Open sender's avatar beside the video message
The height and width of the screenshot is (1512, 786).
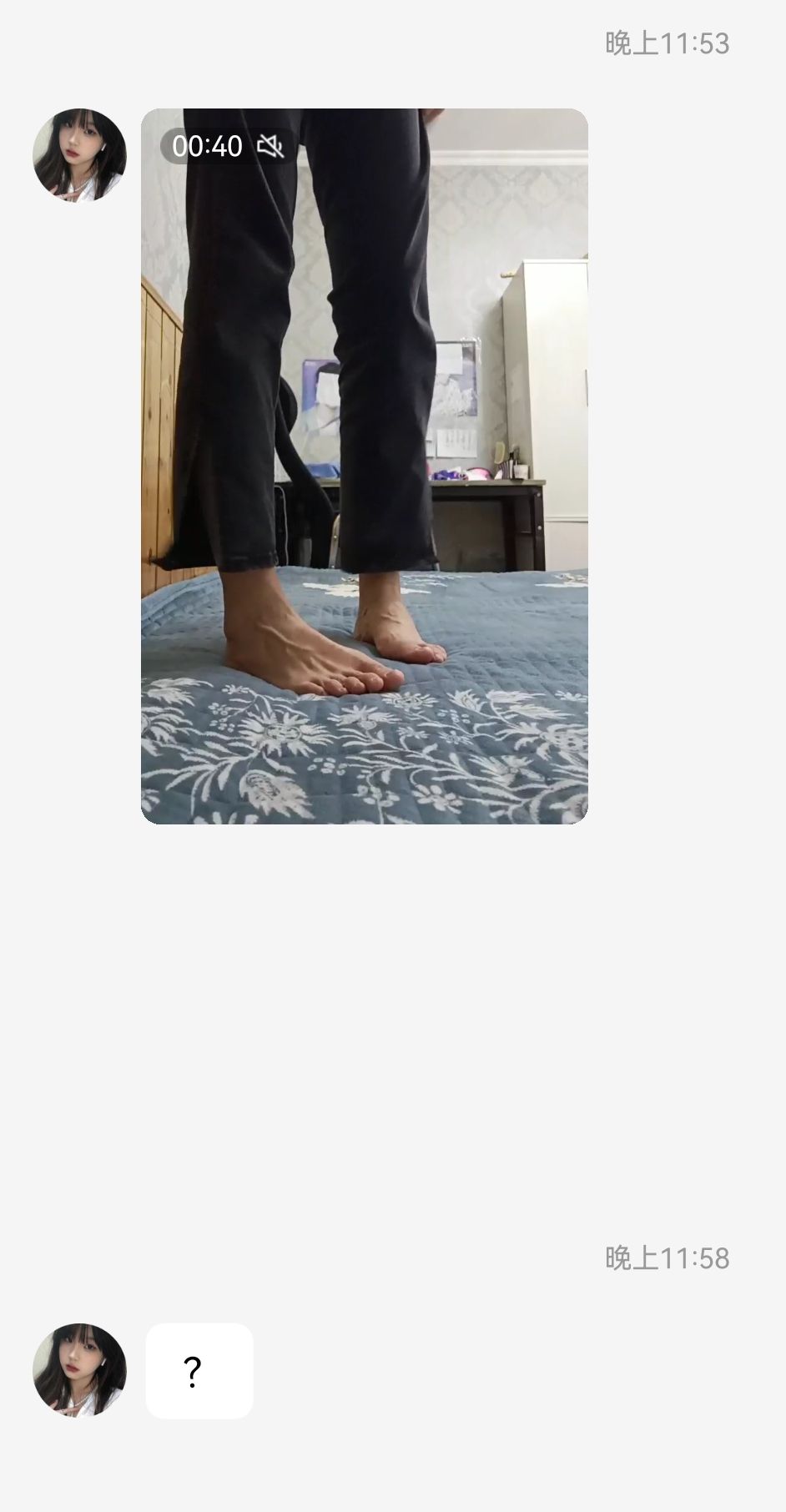tap(79, 155)
